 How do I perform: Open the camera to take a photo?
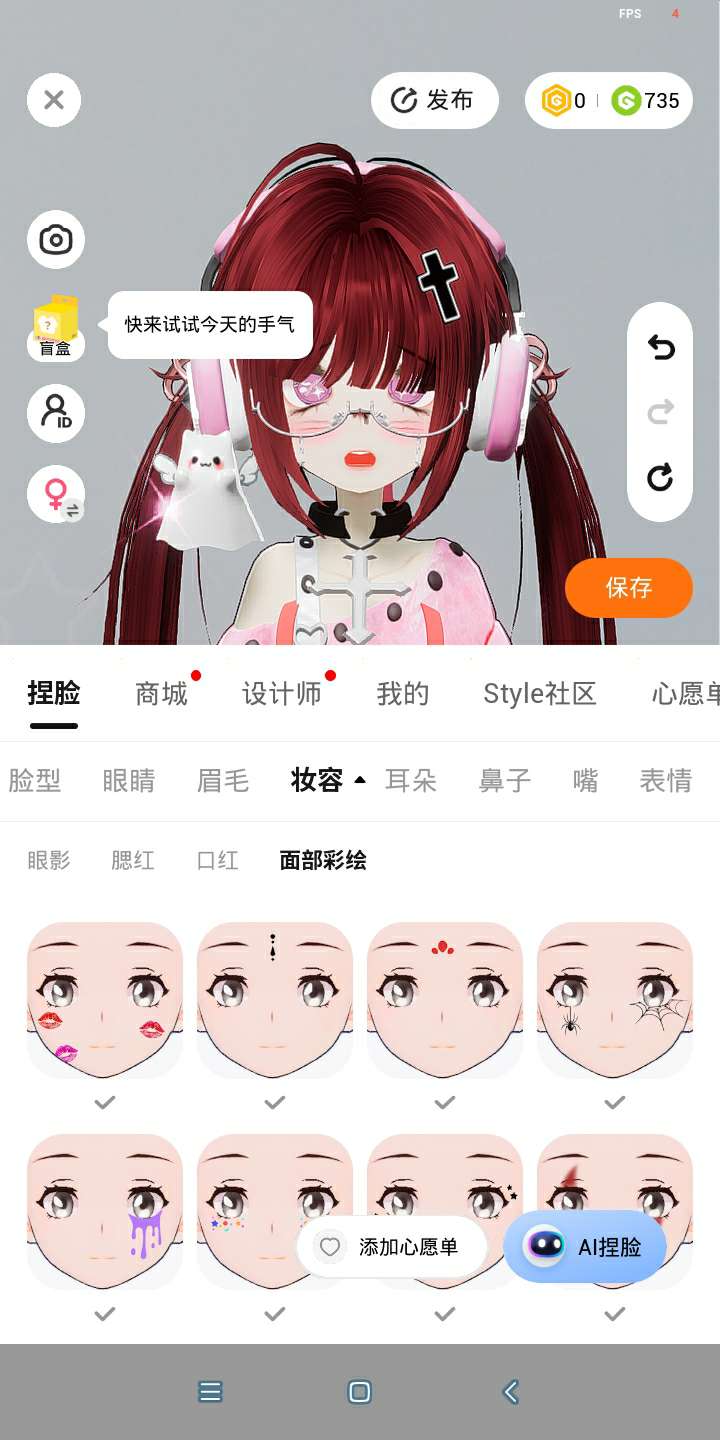[56, 240]
